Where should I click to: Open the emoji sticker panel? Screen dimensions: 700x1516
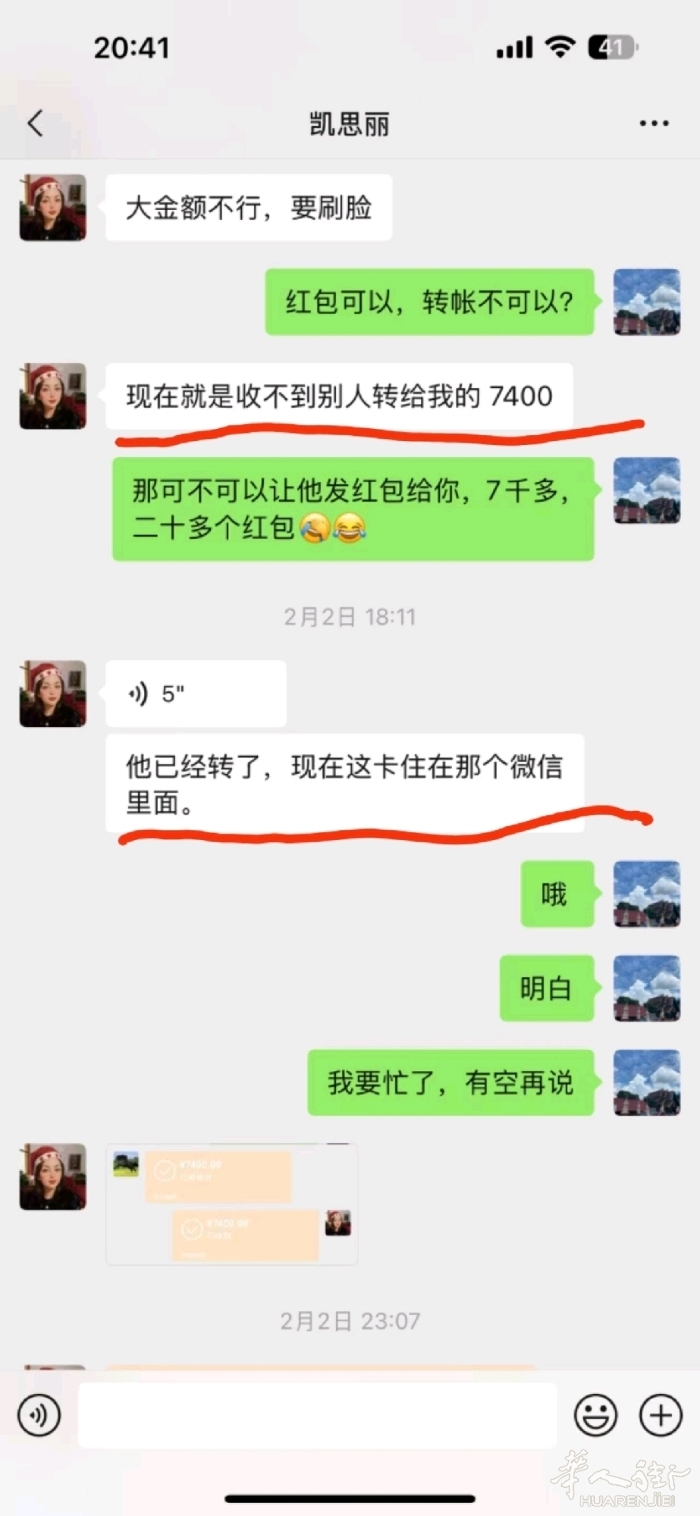tap(595, 1415)
